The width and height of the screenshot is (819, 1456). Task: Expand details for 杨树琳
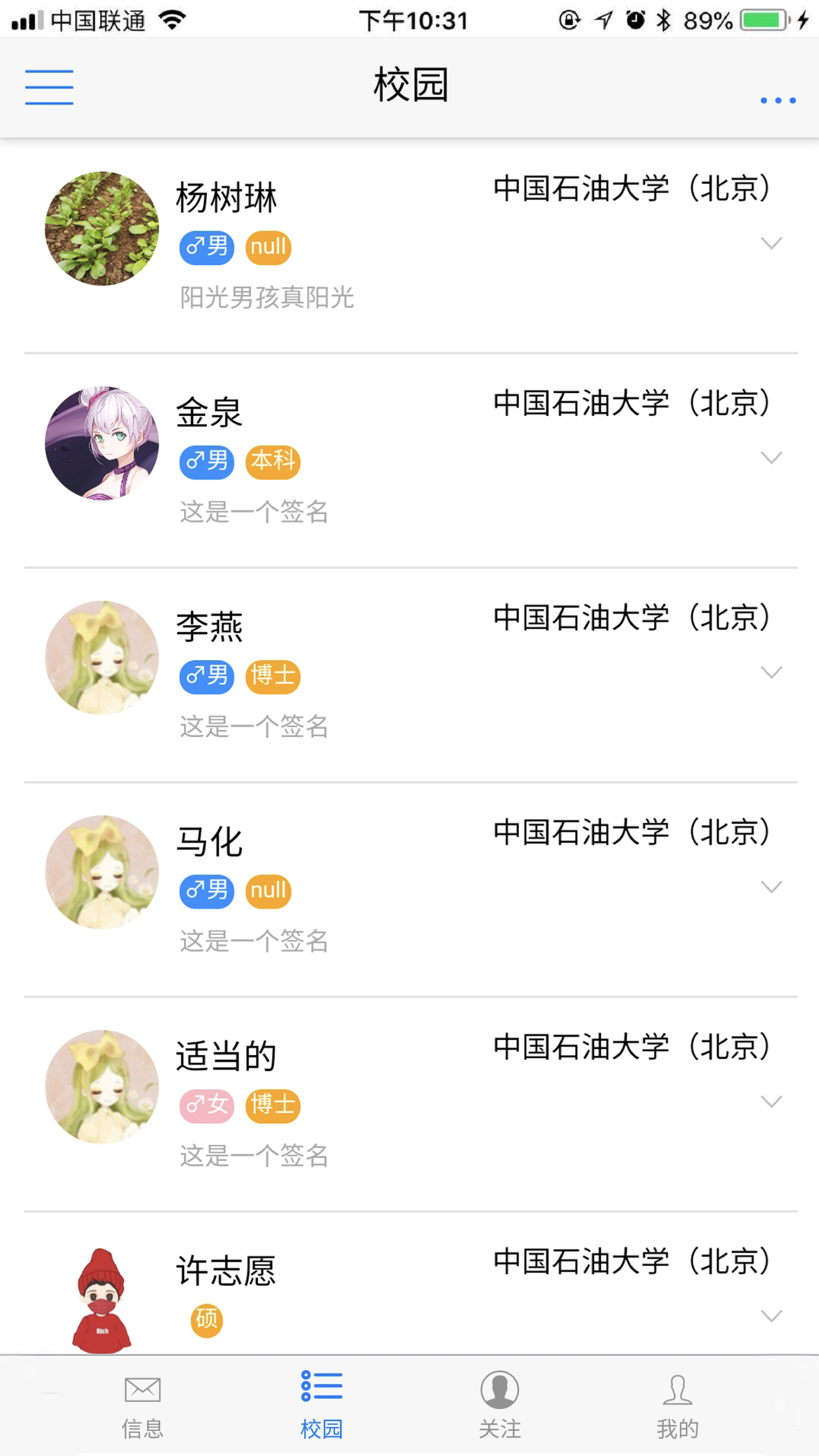pyautogui.click(x=770, y=244)
